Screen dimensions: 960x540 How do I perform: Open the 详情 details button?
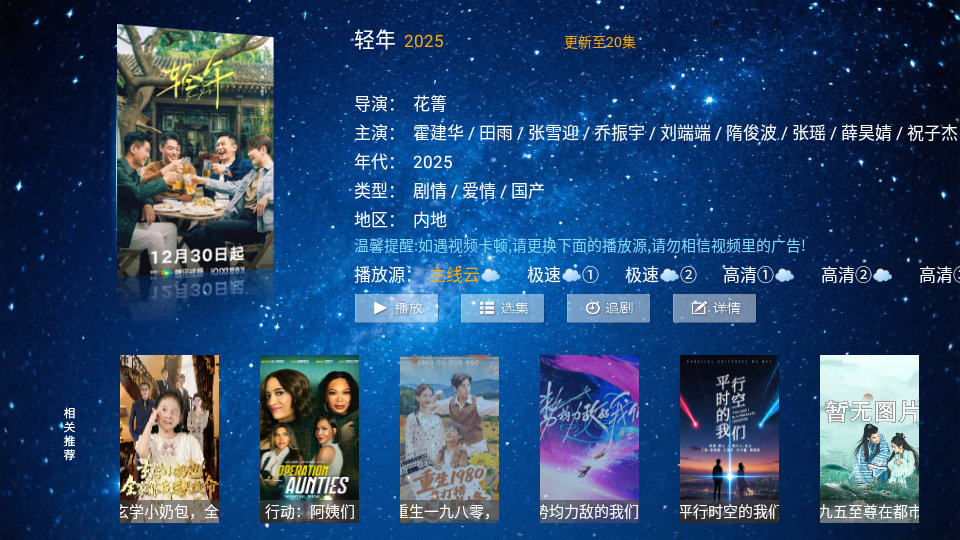pos(714,308)
